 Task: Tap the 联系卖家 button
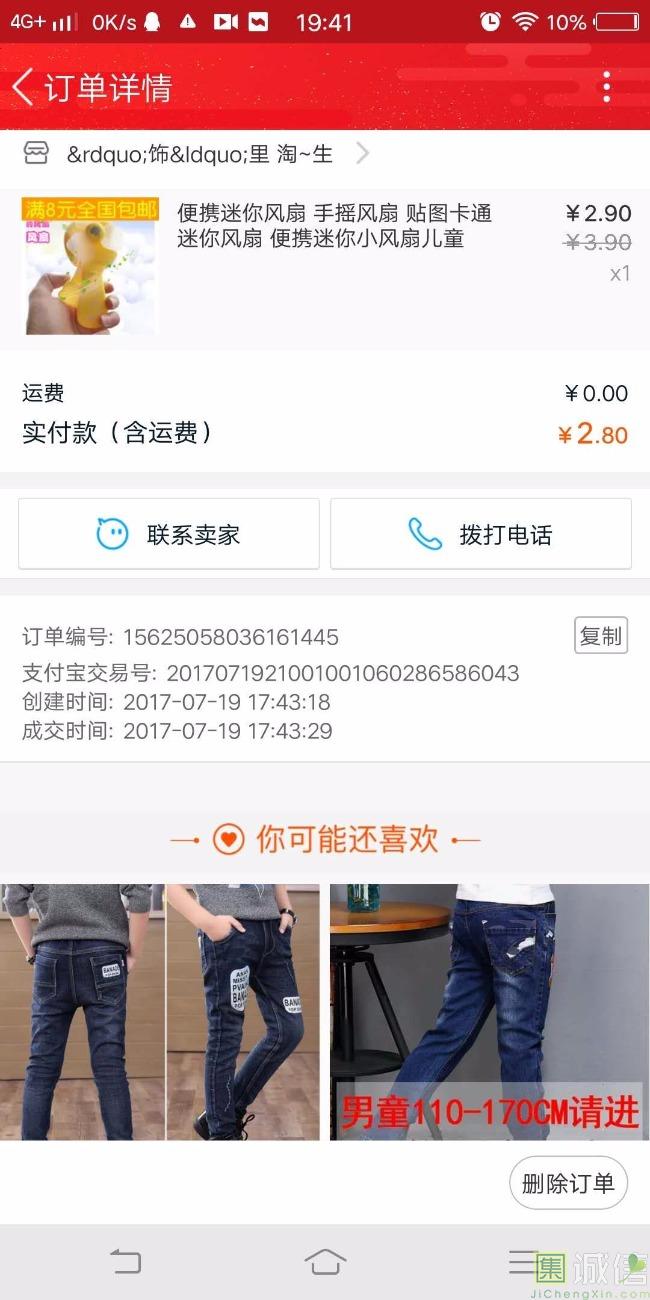coord(169,534)
